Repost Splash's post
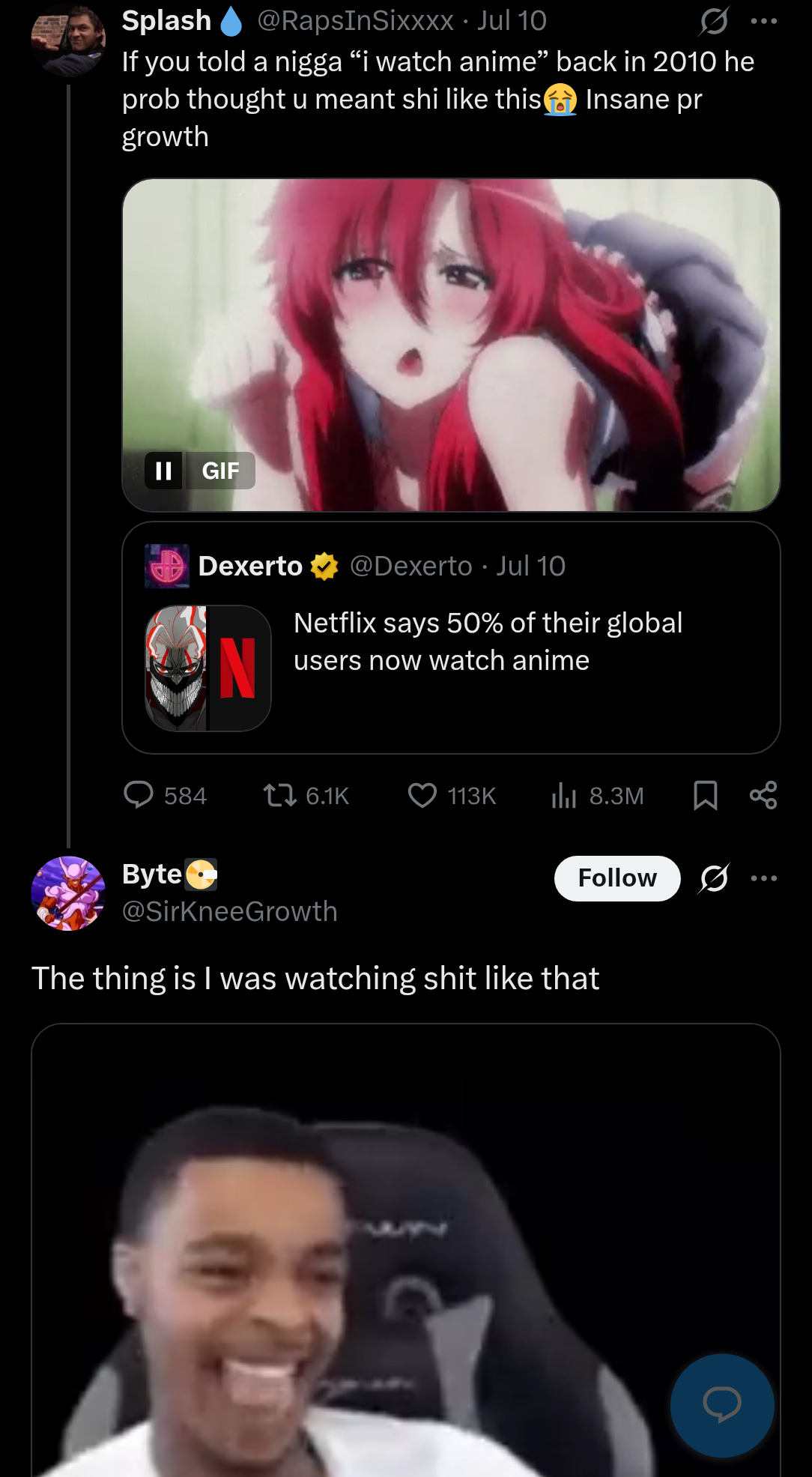This screenshot has height=1477, width=812. pos(306,795)
